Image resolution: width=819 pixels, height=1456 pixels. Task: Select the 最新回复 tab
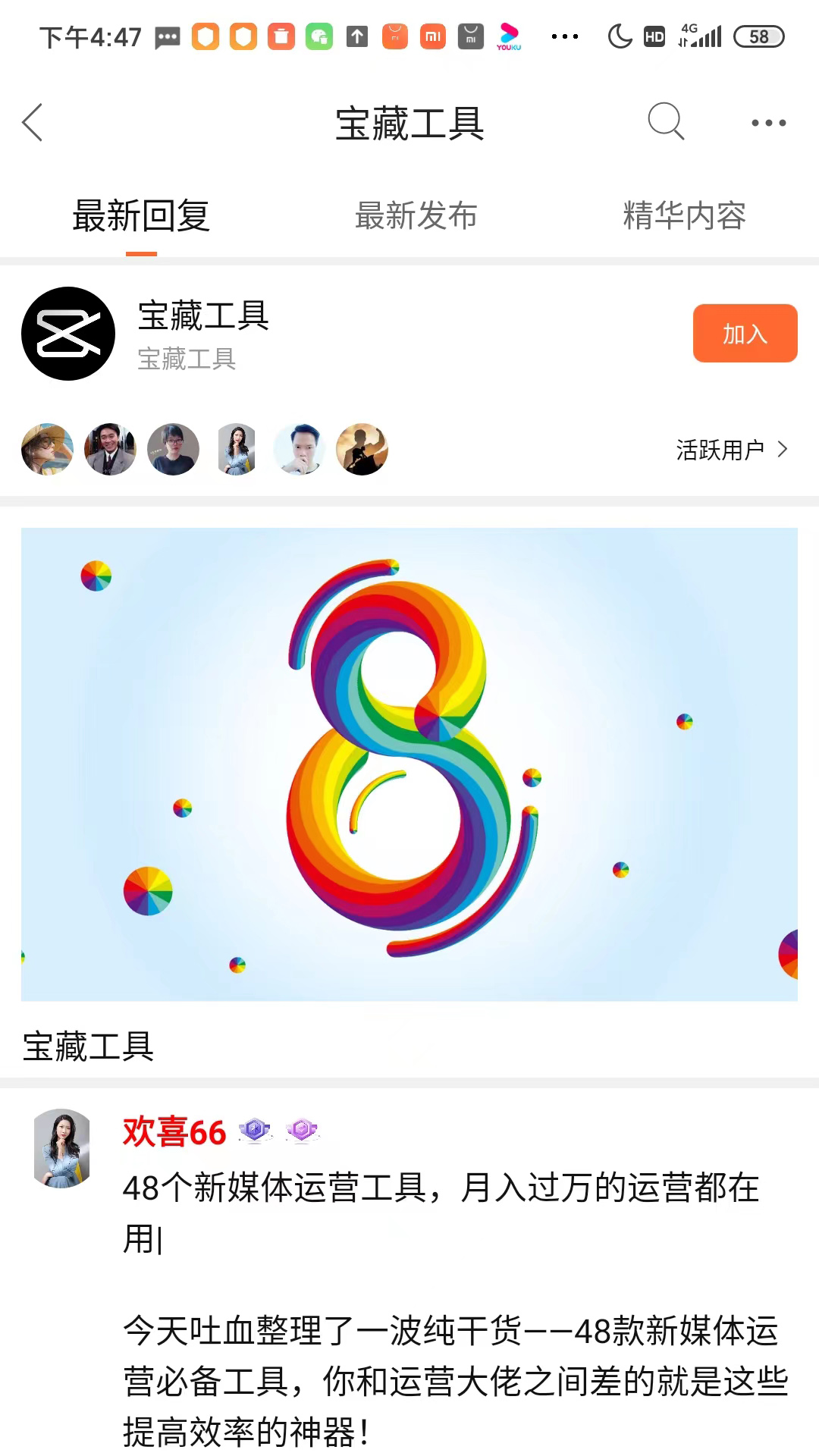pyautogui.click(x=143, y=217)
